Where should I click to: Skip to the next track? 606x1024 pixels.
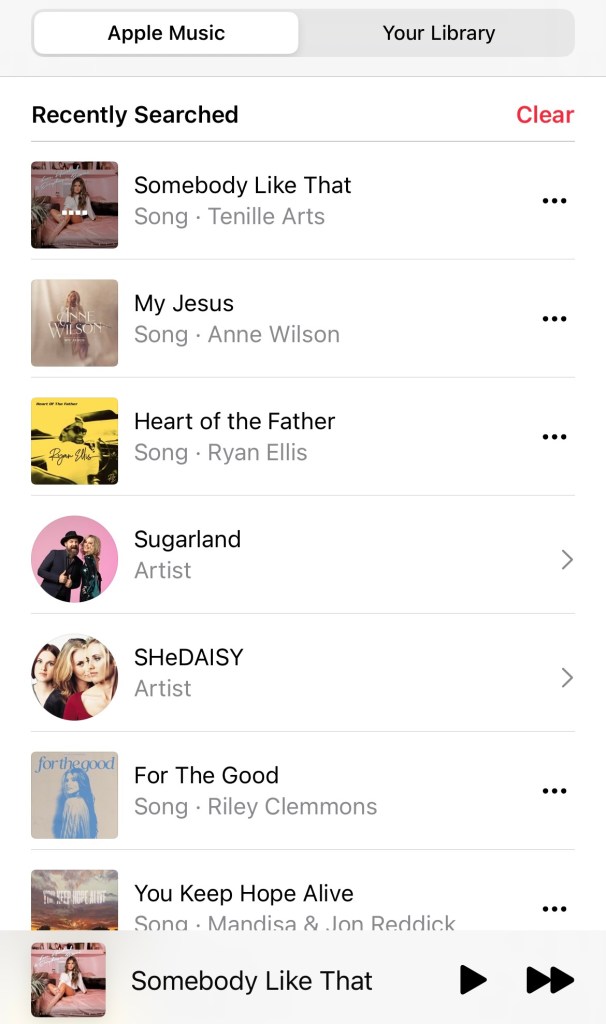click(x=549, y=980)
